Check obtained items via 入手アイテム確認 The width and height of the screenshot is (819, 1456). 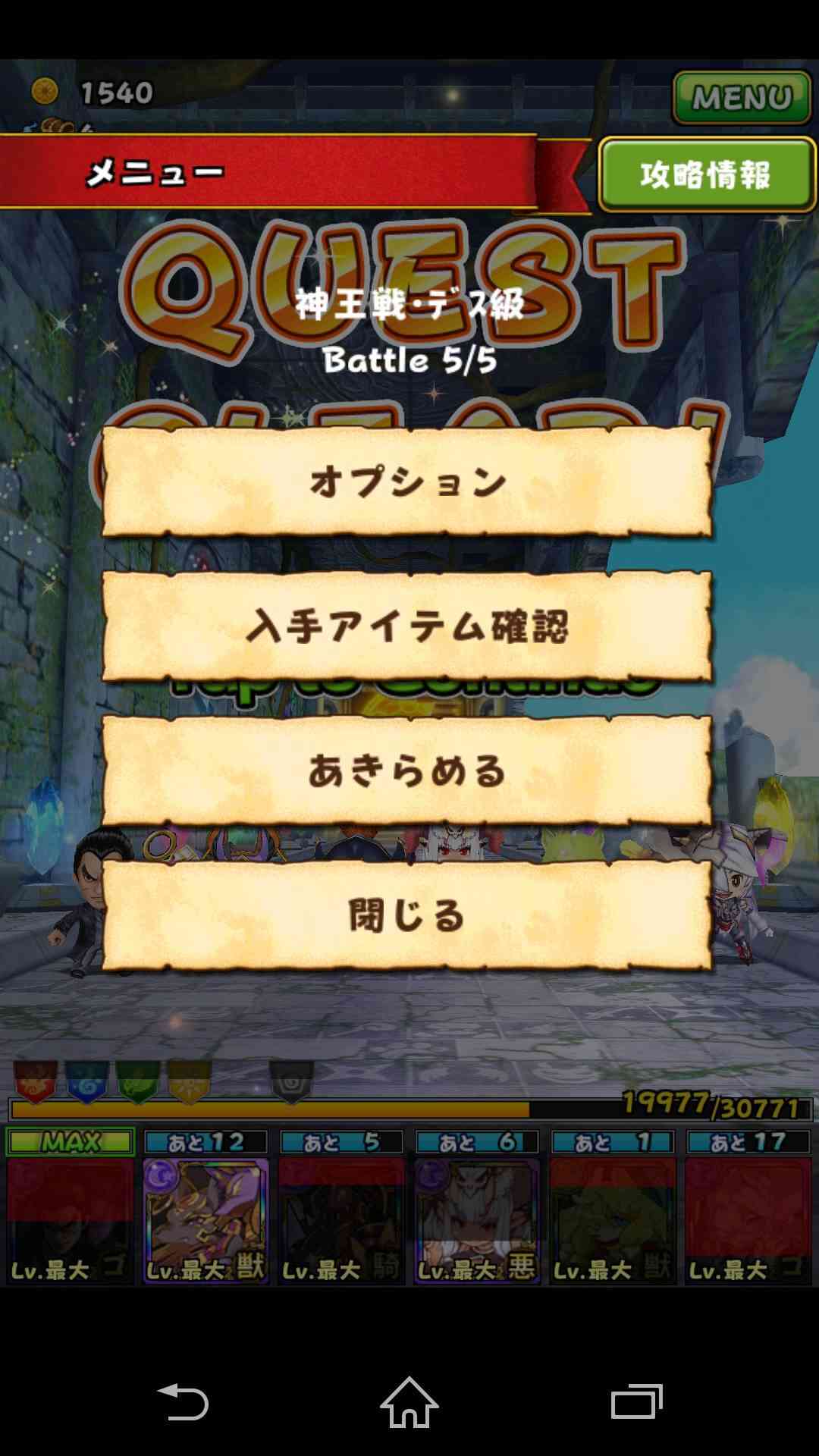click(x=407, y=626)
